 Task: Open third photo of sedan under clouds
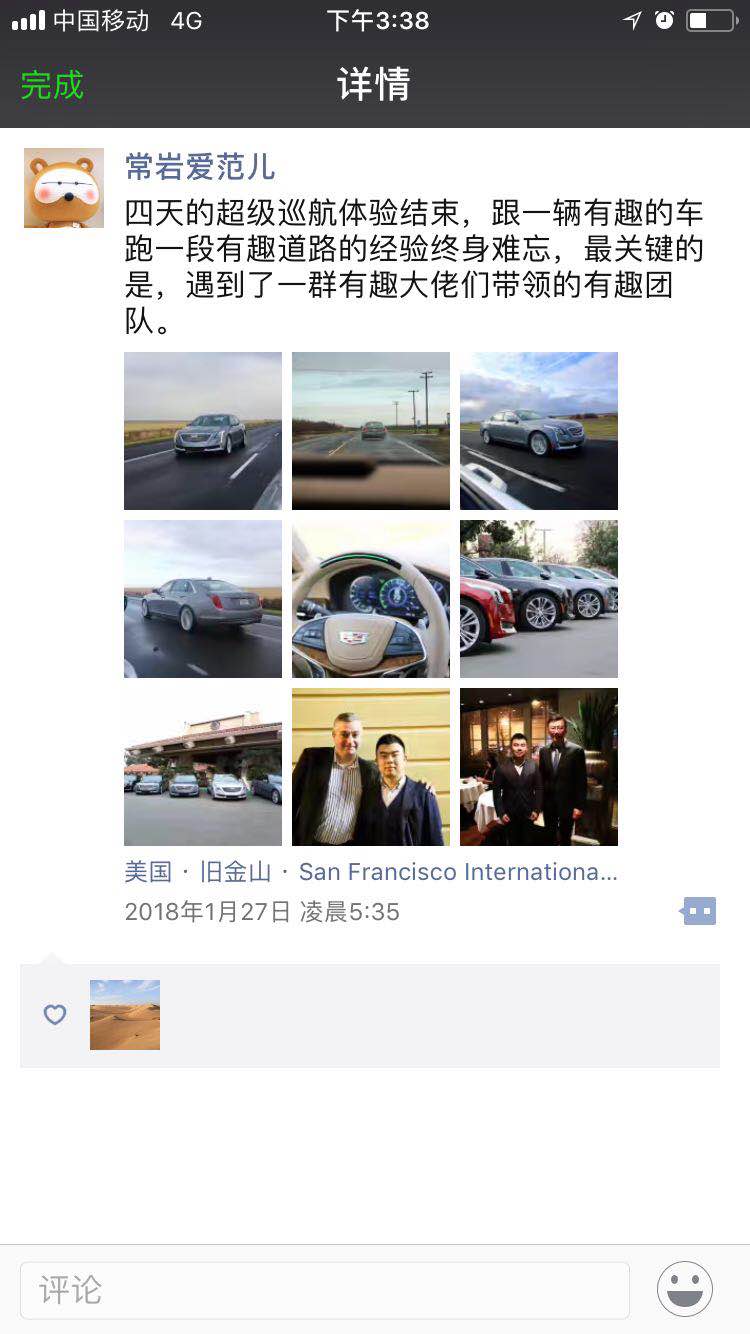pos(539,431)
